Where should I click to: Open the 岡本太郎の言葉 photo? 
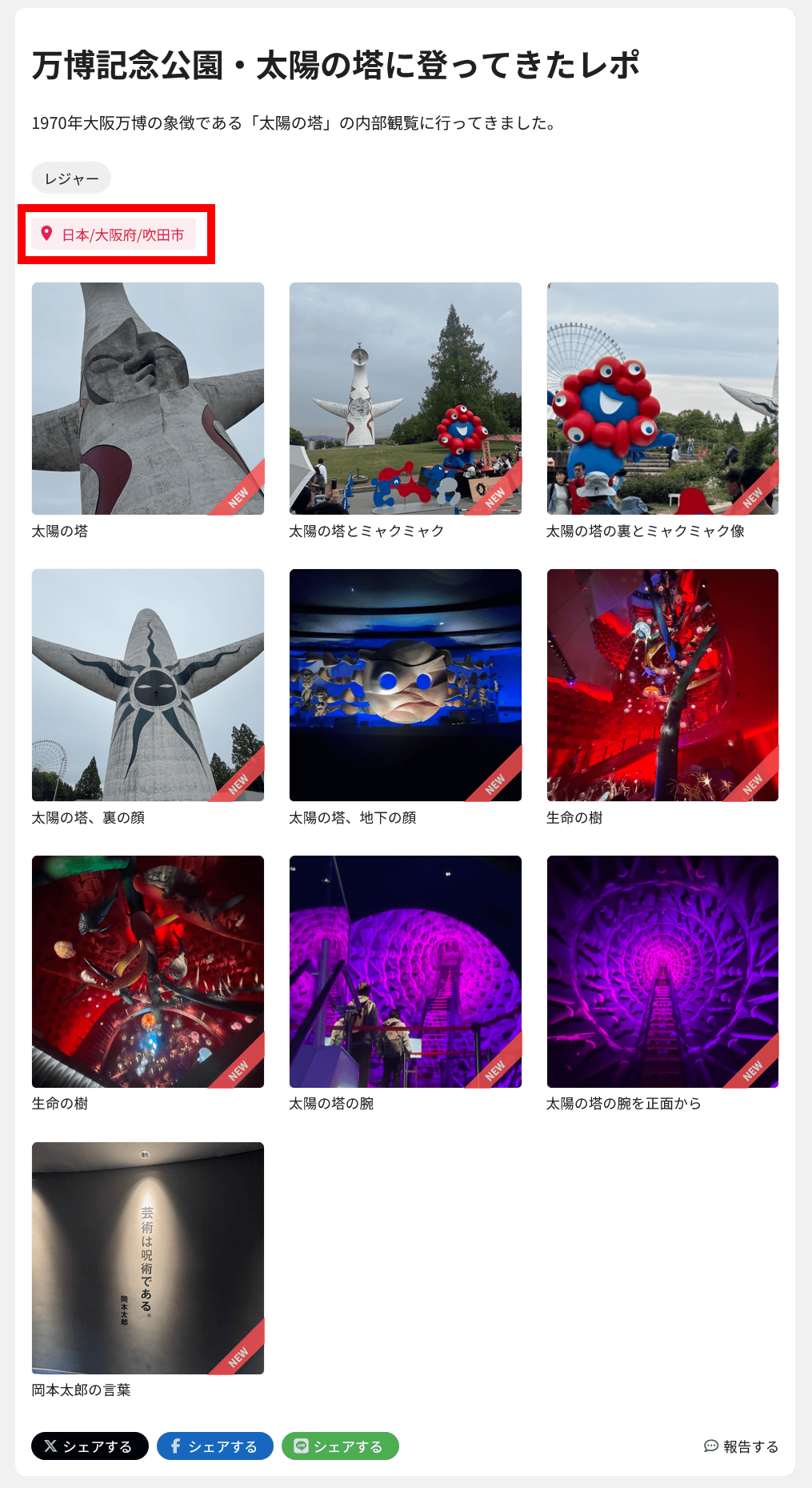[148, 1258]
